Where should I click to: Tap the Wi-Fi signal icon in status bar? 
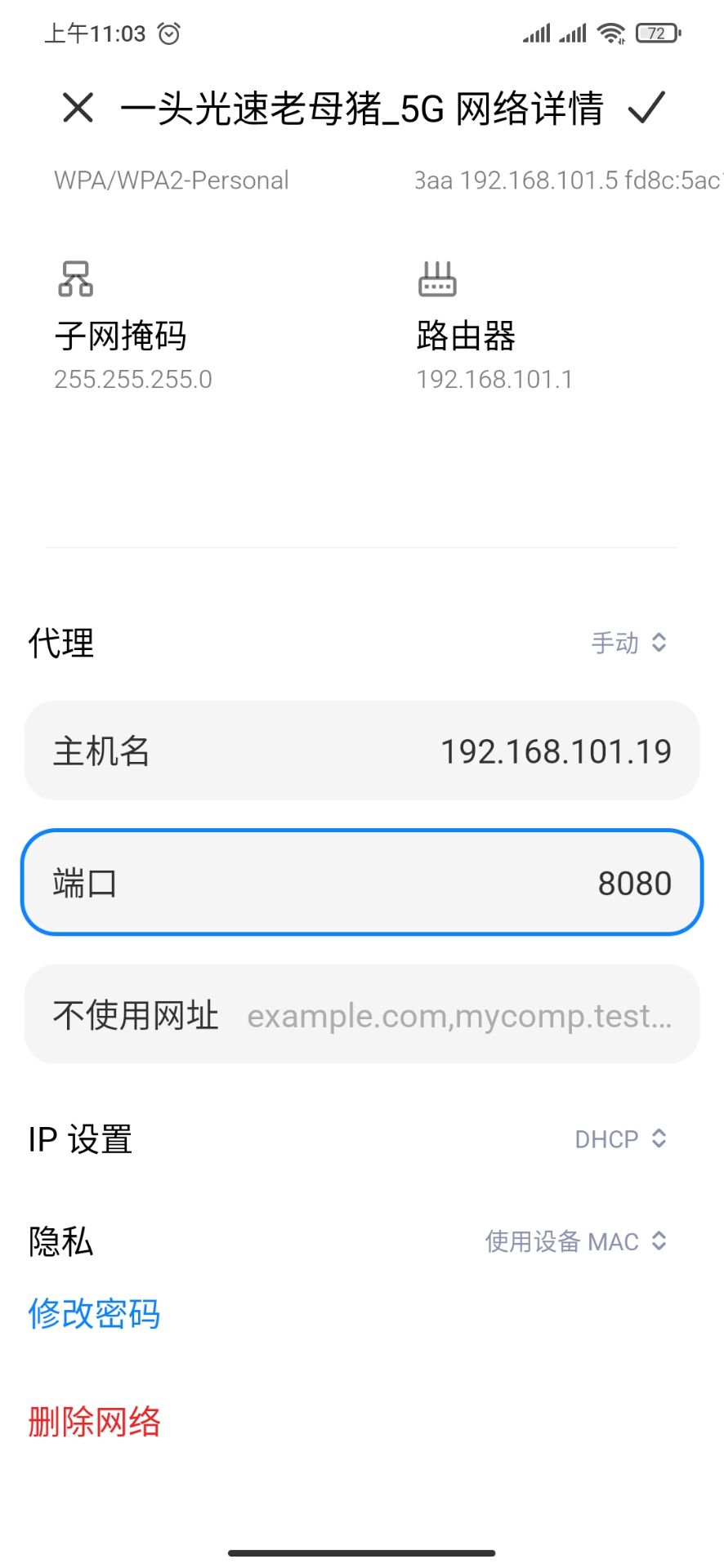[x=611, y=33]
